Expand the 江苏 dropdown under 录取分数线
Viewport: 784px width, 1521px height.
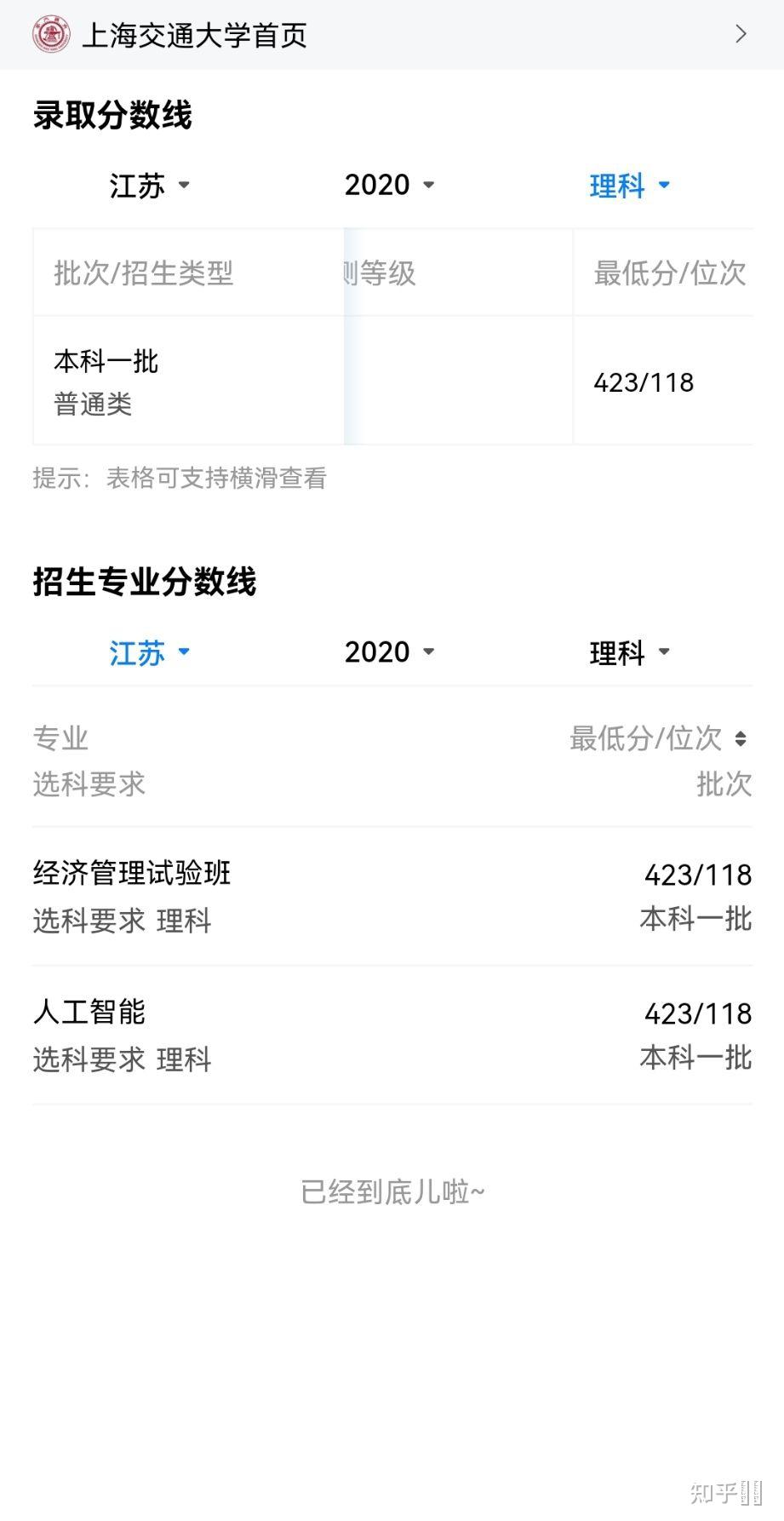[x=149, y=186]
